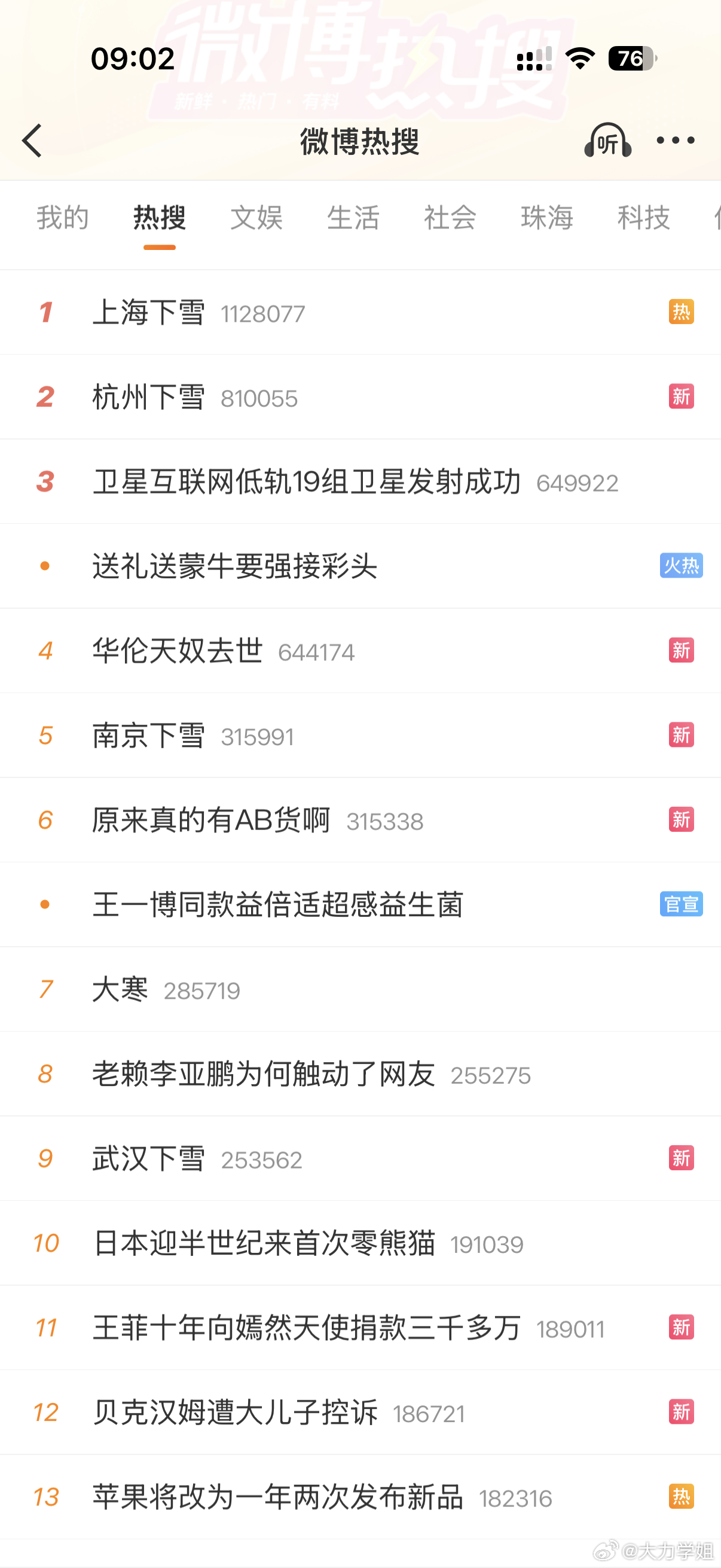Open the three-dot more options menu

676,140
